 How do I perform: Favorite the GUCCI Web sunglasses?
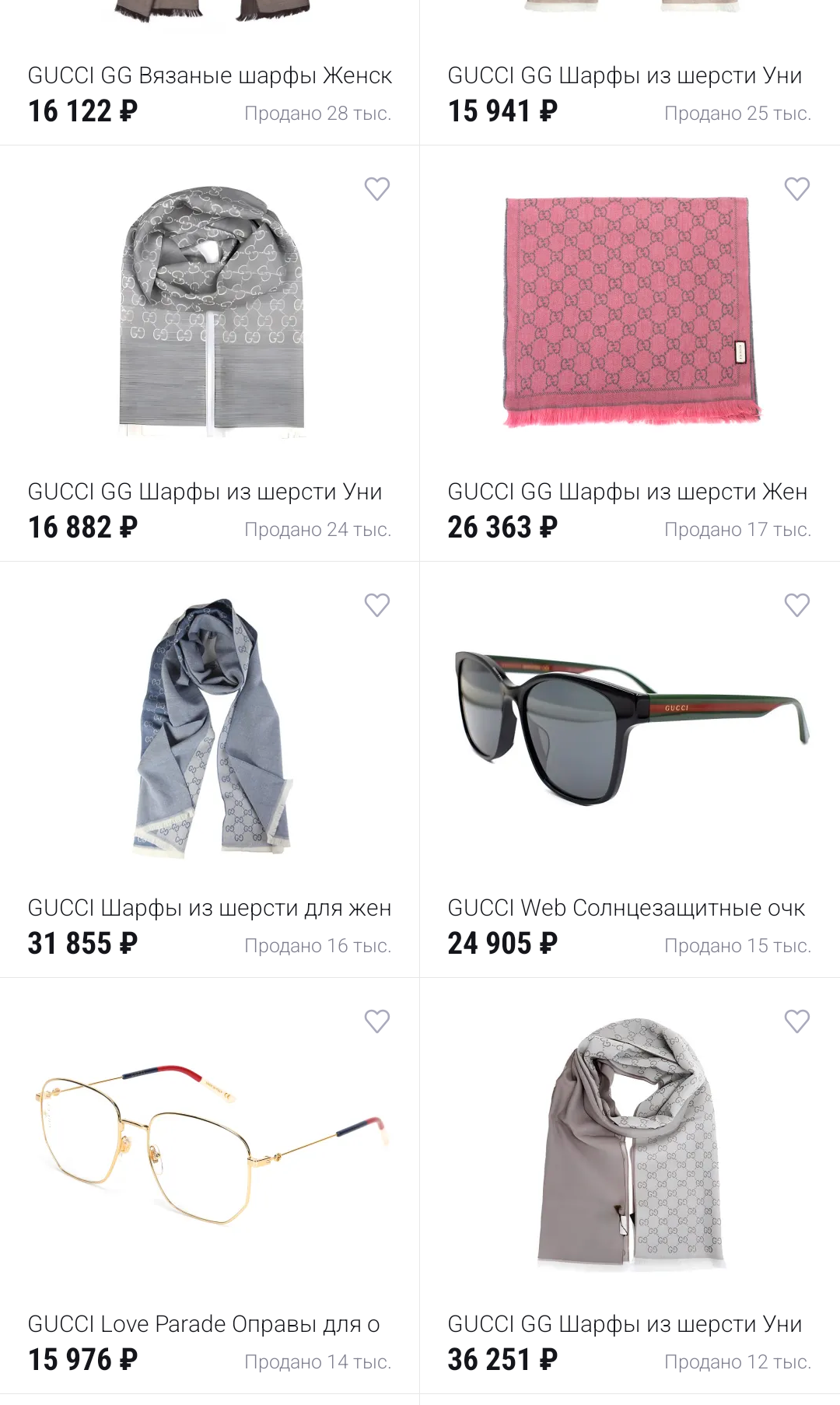(x=796, y=605)
